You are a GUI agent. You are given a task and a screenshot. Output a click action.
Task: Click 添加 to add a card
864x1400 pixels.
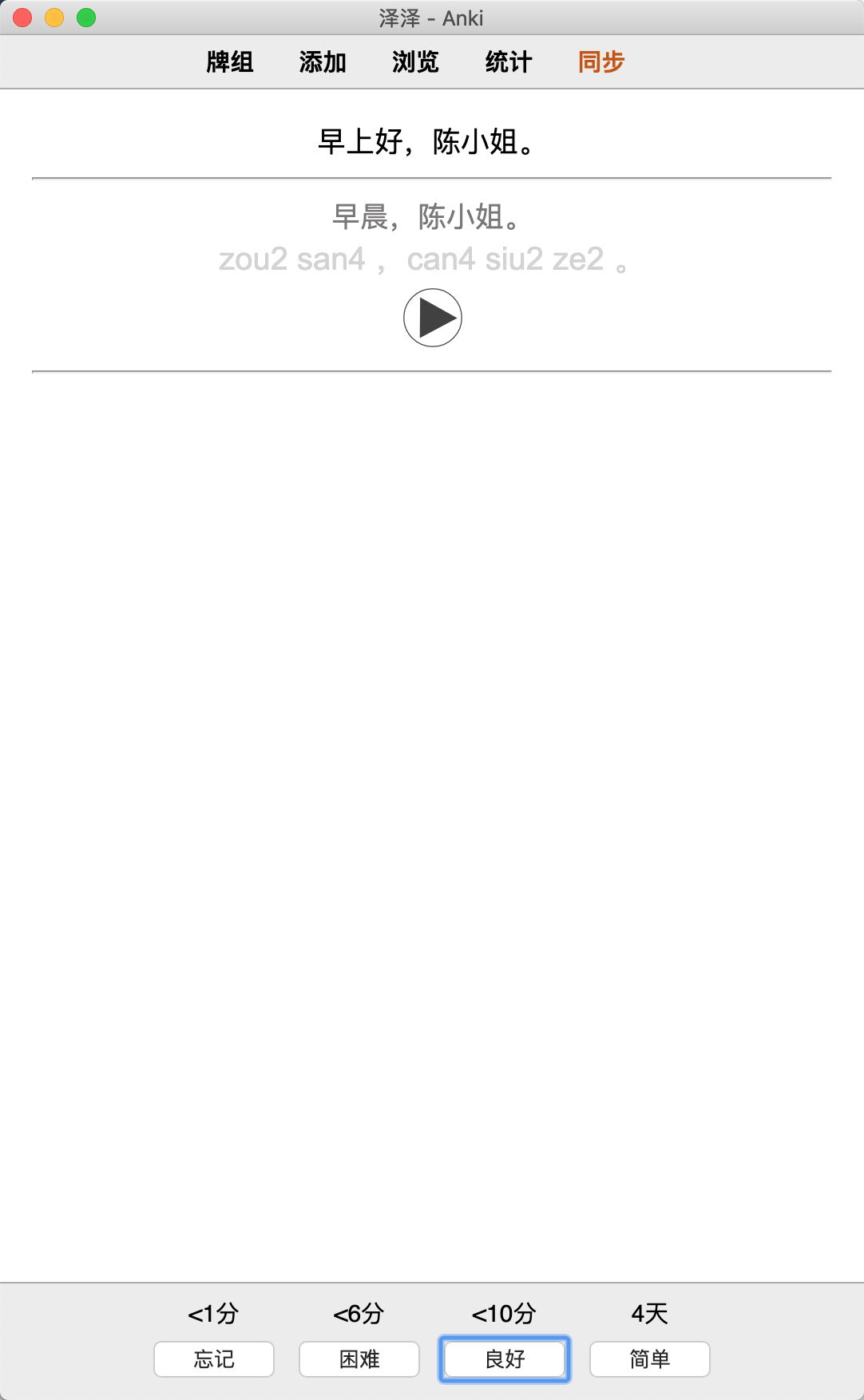coord(323,61)
